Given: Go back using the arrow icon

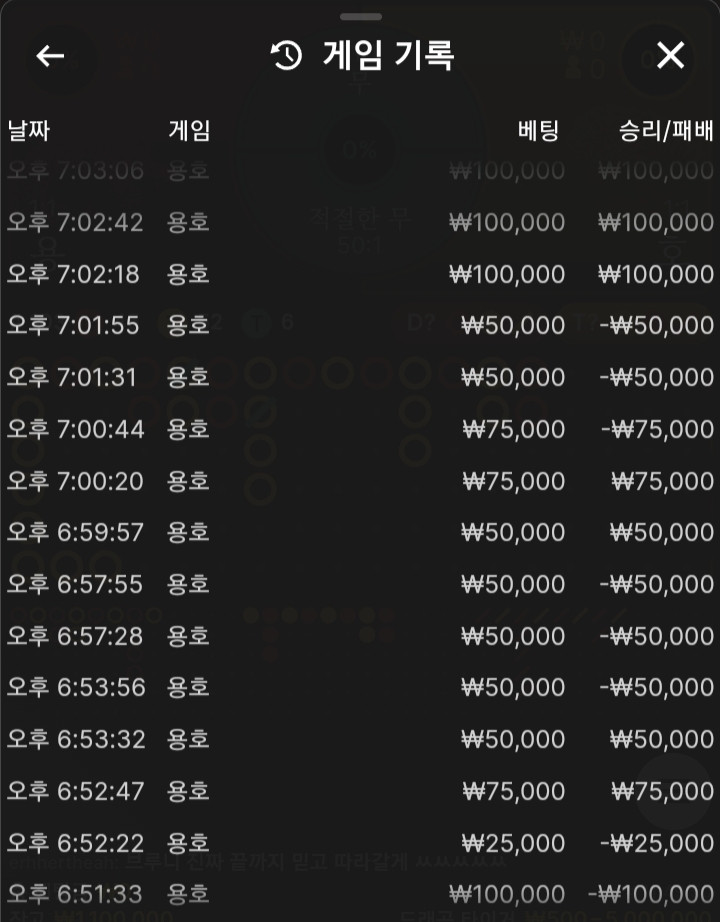Looking at the screenshot, I should click(50, 56).
